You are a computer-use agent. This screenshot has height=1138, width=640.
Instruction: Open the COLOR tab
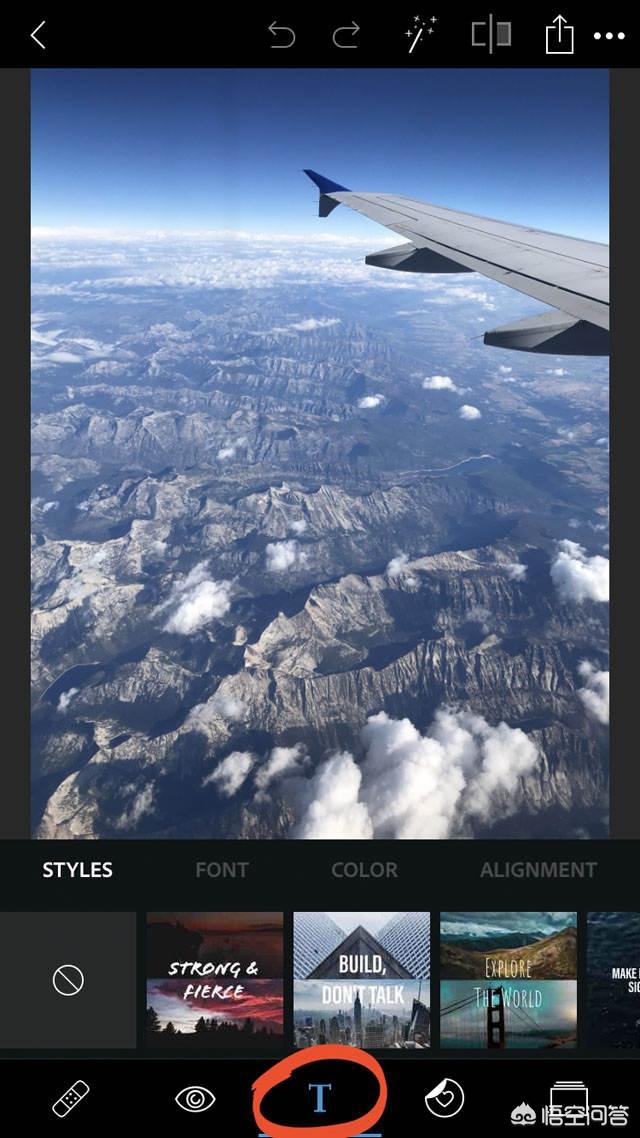tap(364, 870)
